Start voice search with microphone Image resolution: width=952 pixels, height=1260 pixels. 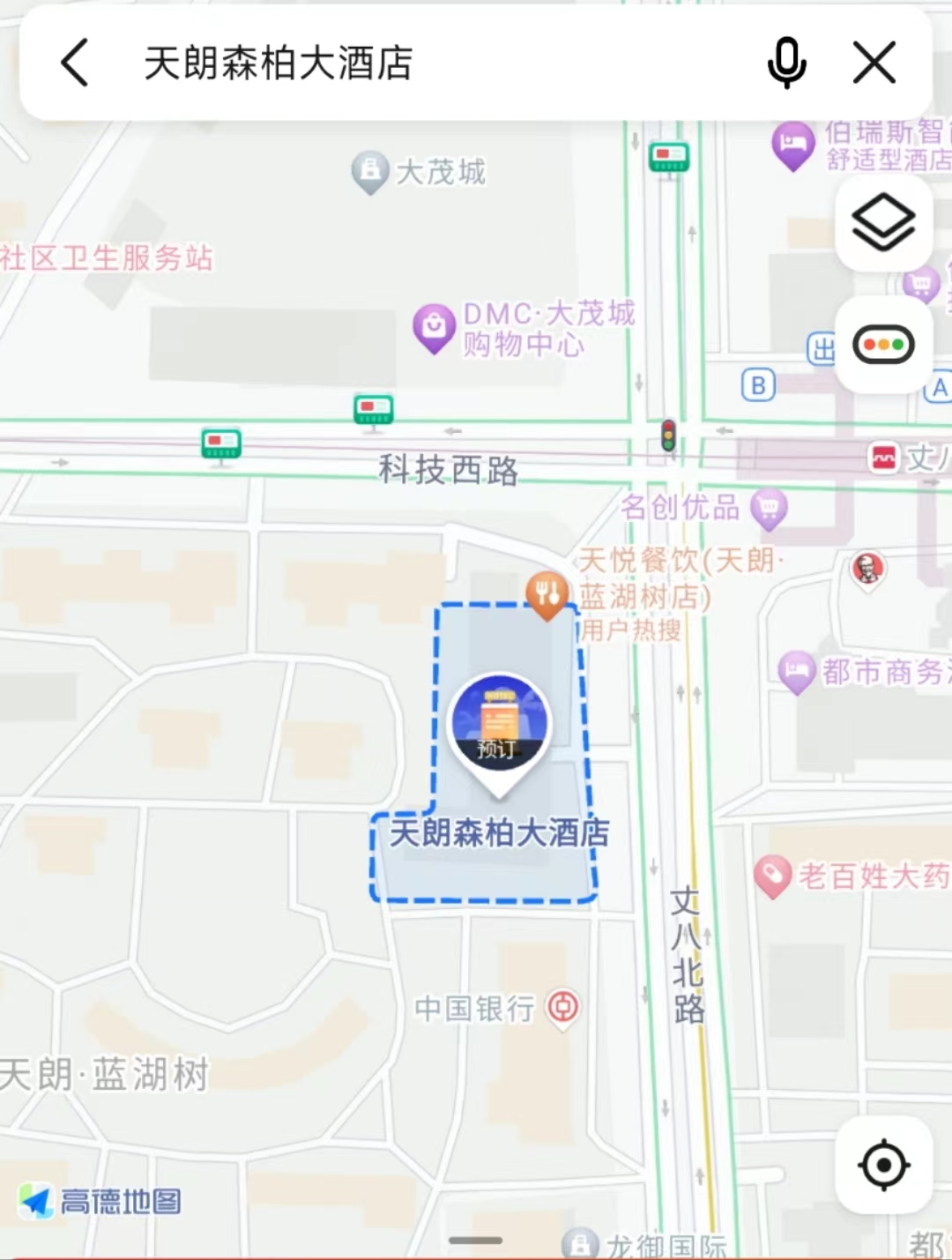786,63
